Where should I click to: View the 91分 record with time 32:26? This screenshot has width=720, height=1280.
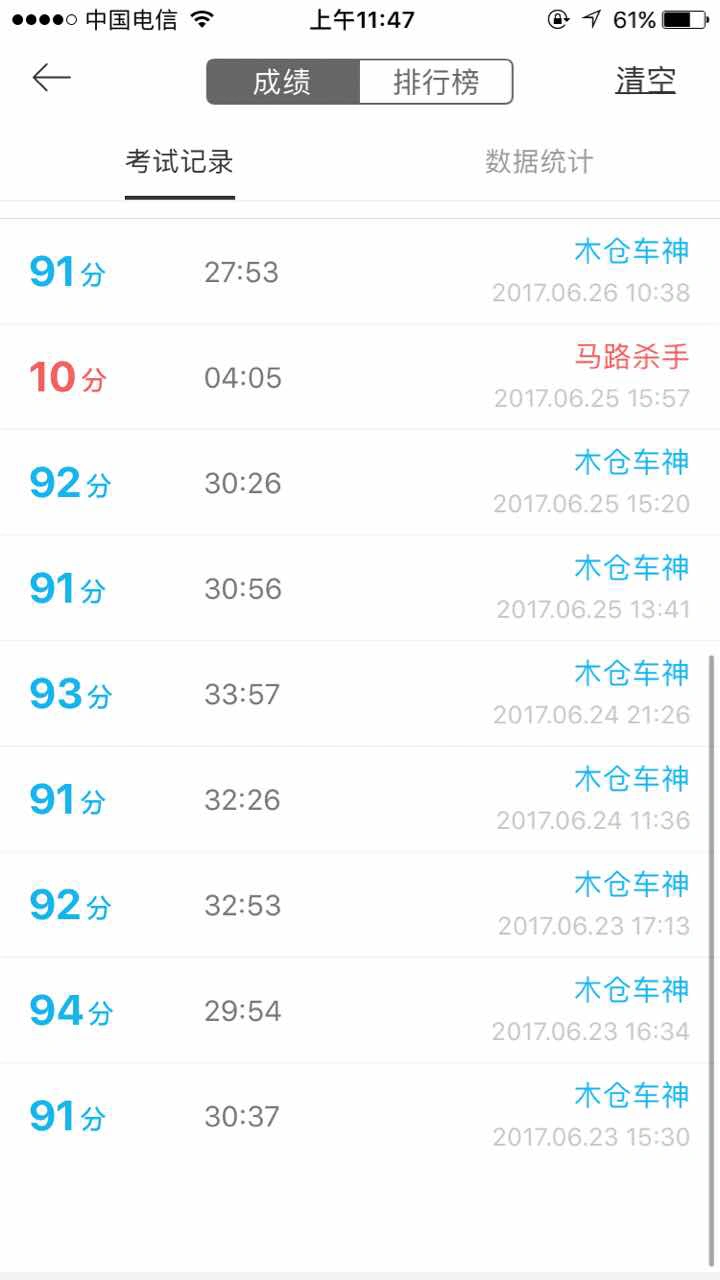[360, 800]
